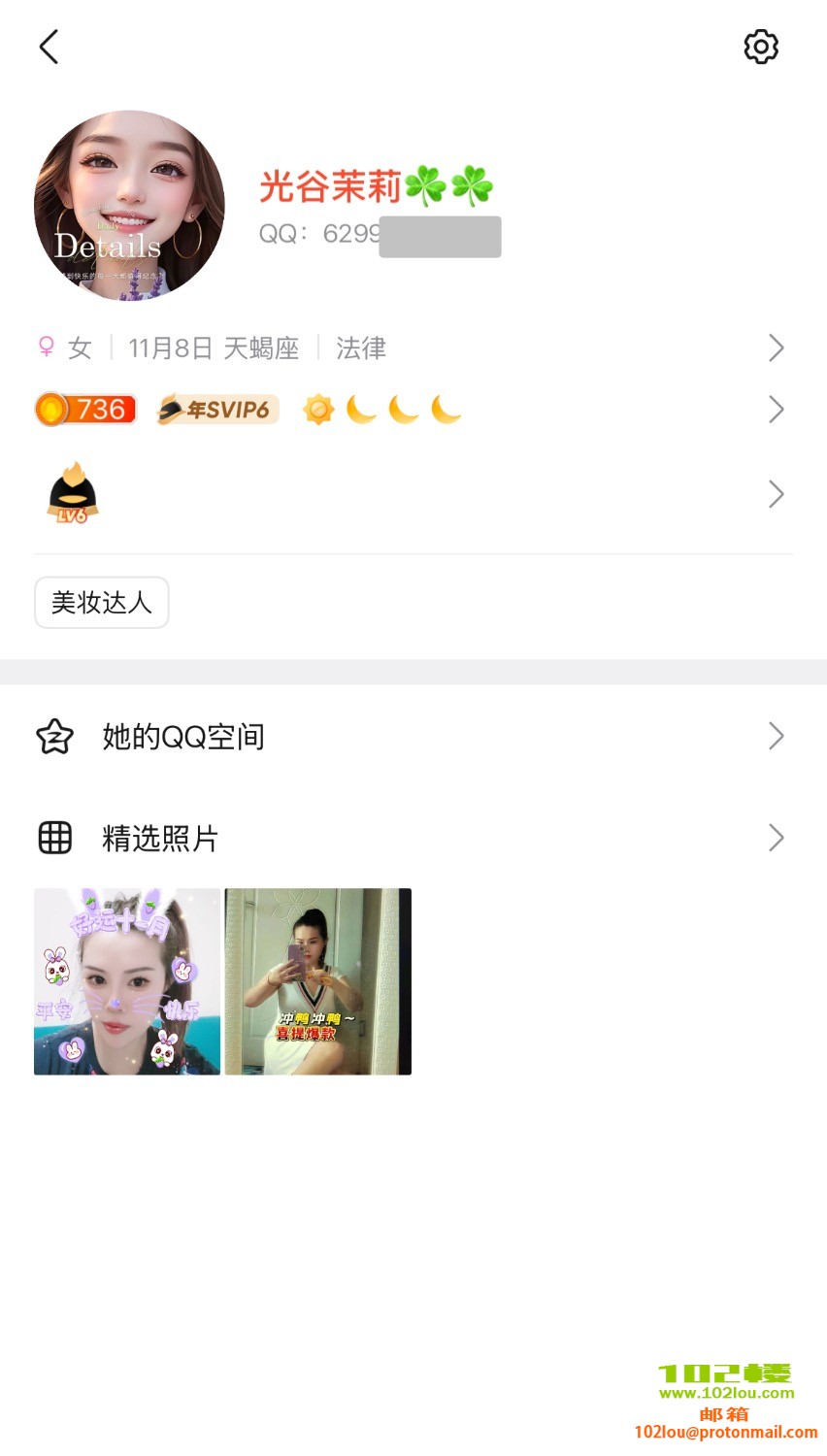This screenshot has height=1456, width=827.
Task: Open the SVIP6 level badges row
Action: click(408, 410)
